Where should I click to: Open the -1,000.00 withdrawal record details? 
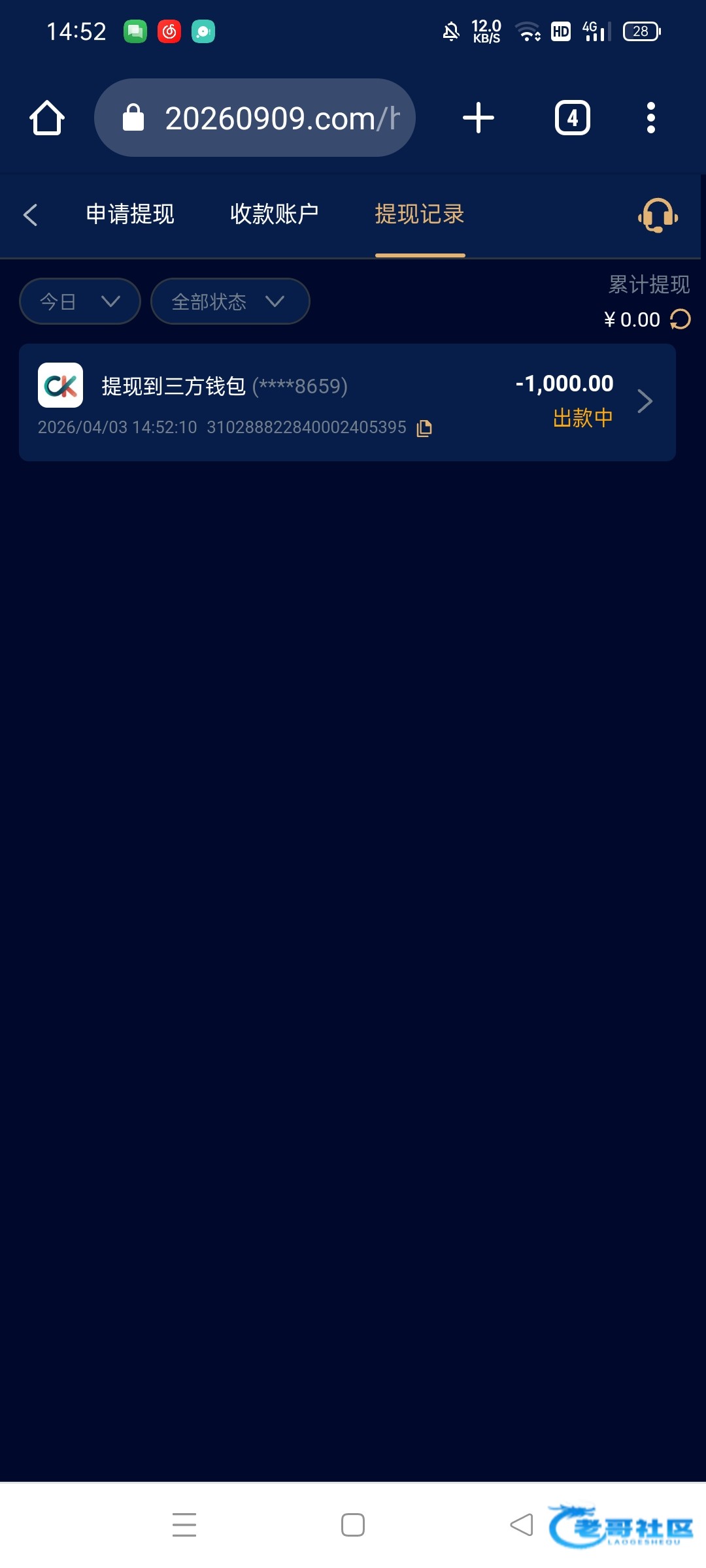645,401
